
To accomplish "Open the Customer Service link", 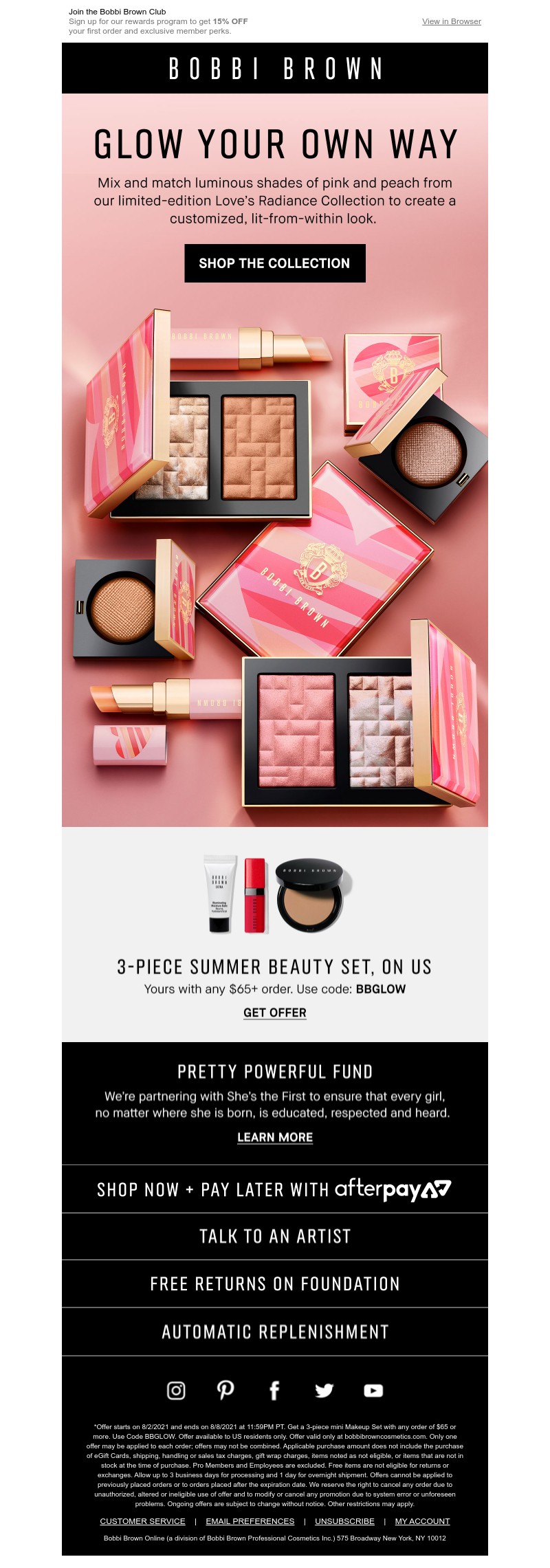I will point(142,1521).
